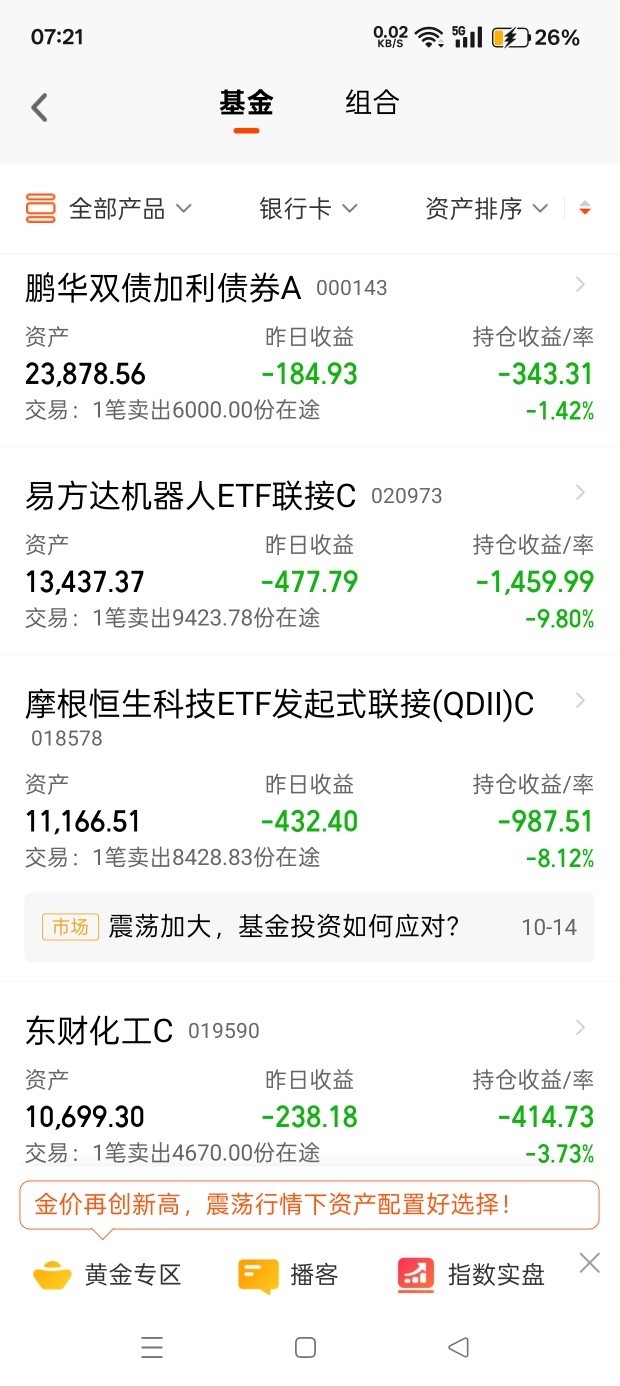Image resolution: width=620 pixels, height=1386 pixels.
Task: Open recent apps from navigation bar
Action: 152,1347
